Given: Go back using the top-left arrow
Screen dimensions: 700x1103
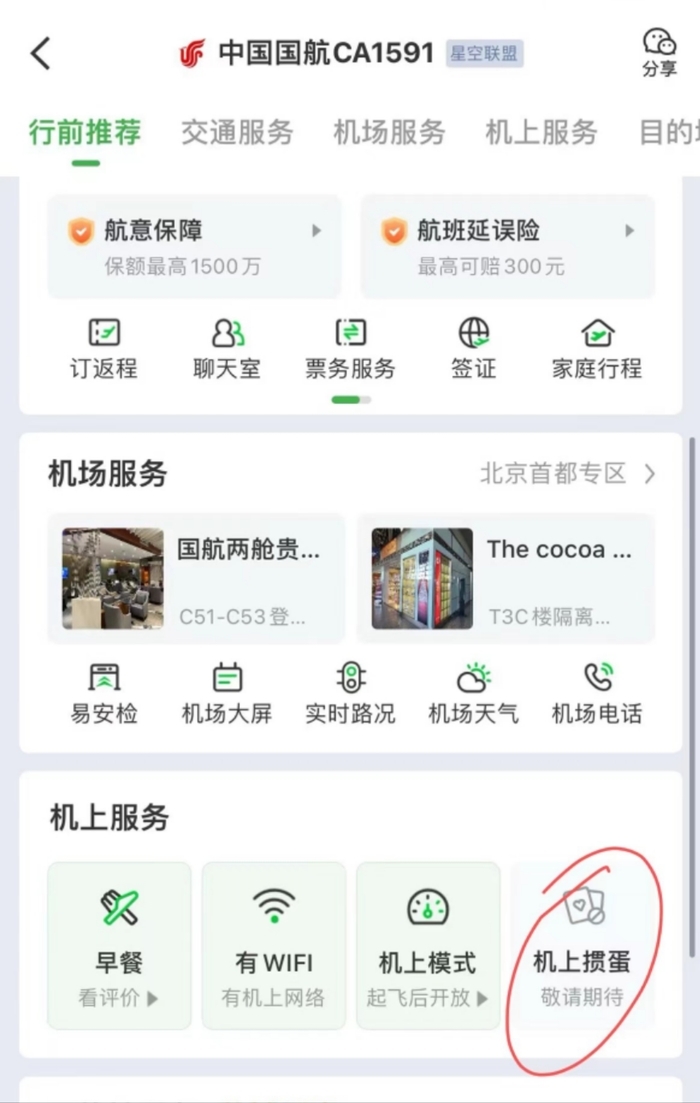Looking at the screenshot, I should [40, 53].
